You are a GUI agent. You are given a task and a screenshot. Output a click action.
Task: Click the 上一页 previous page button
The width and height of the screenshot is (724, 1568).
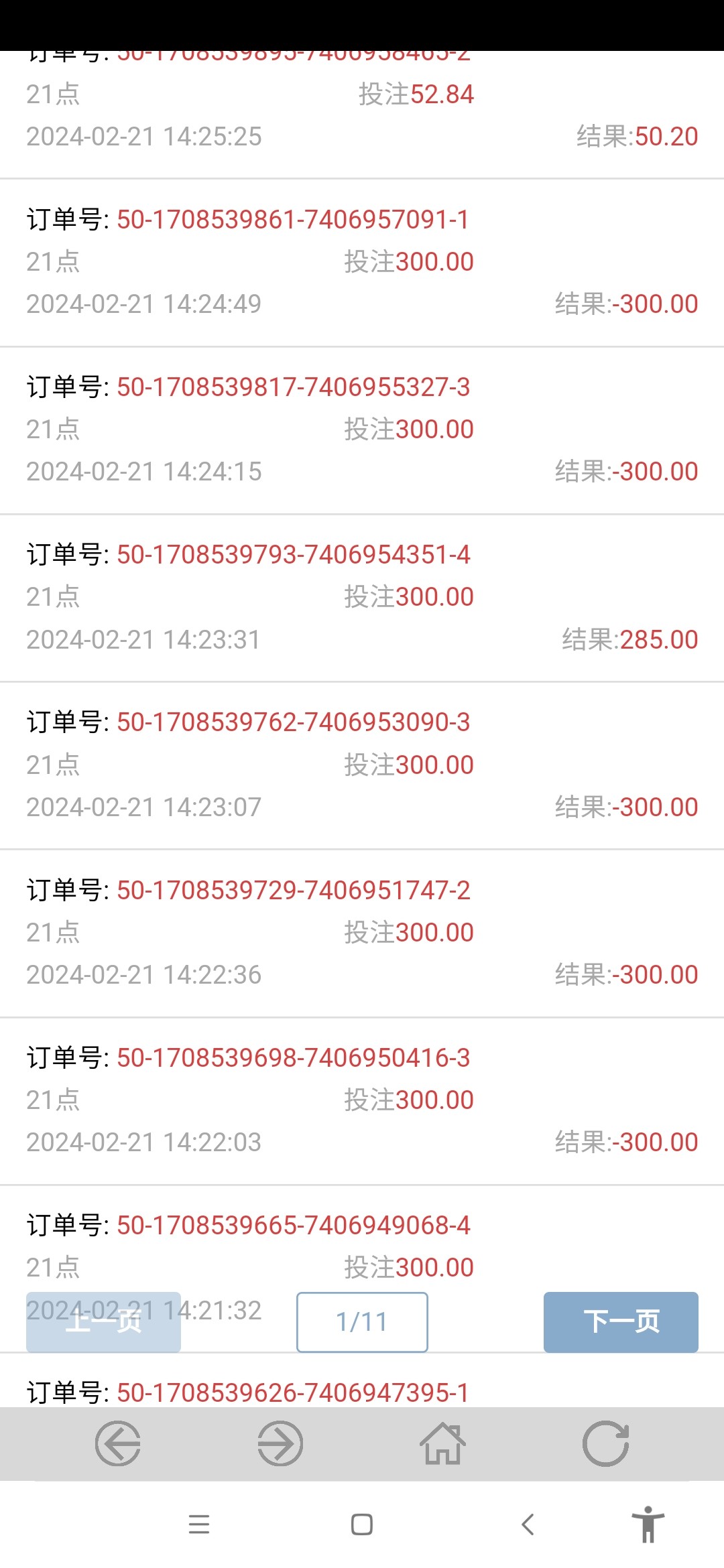[104, 1321]
